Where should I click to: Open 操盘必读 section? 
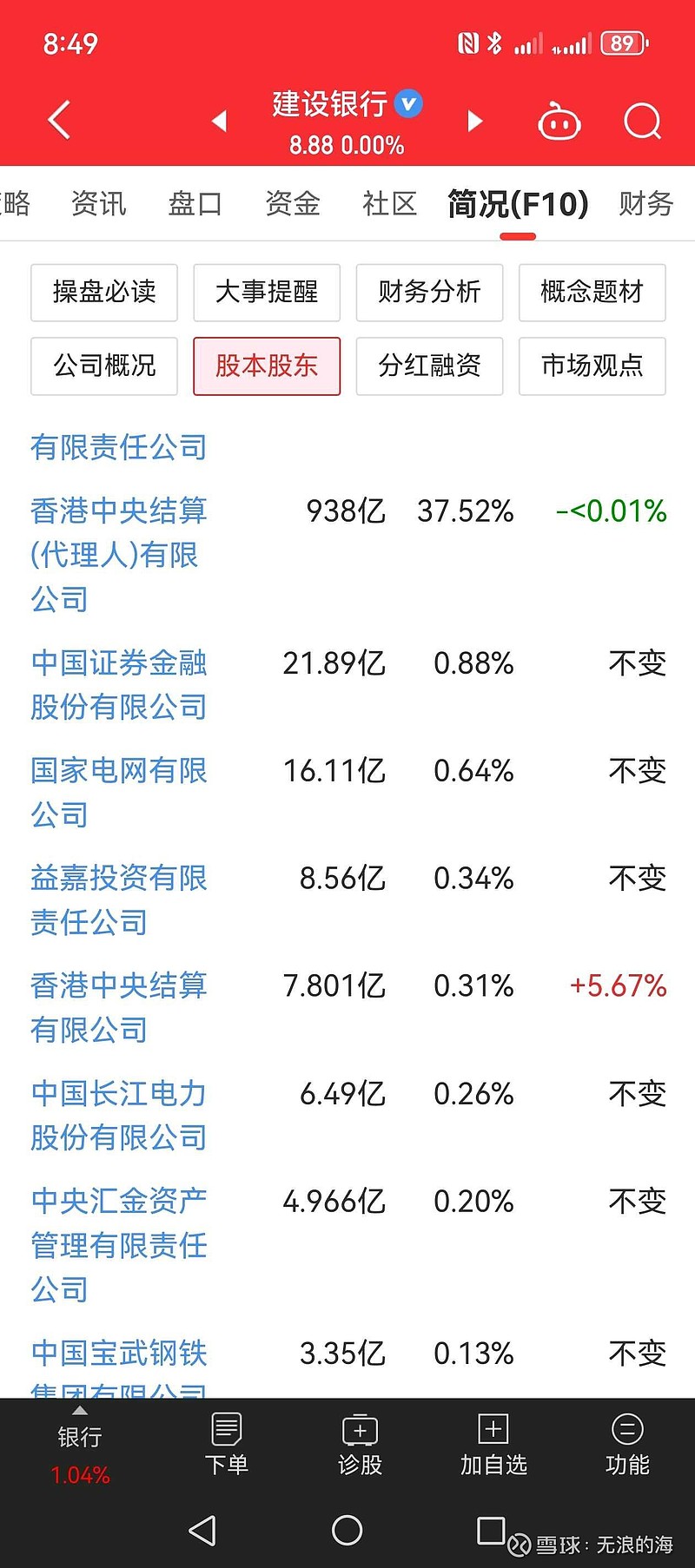point(103,293)
